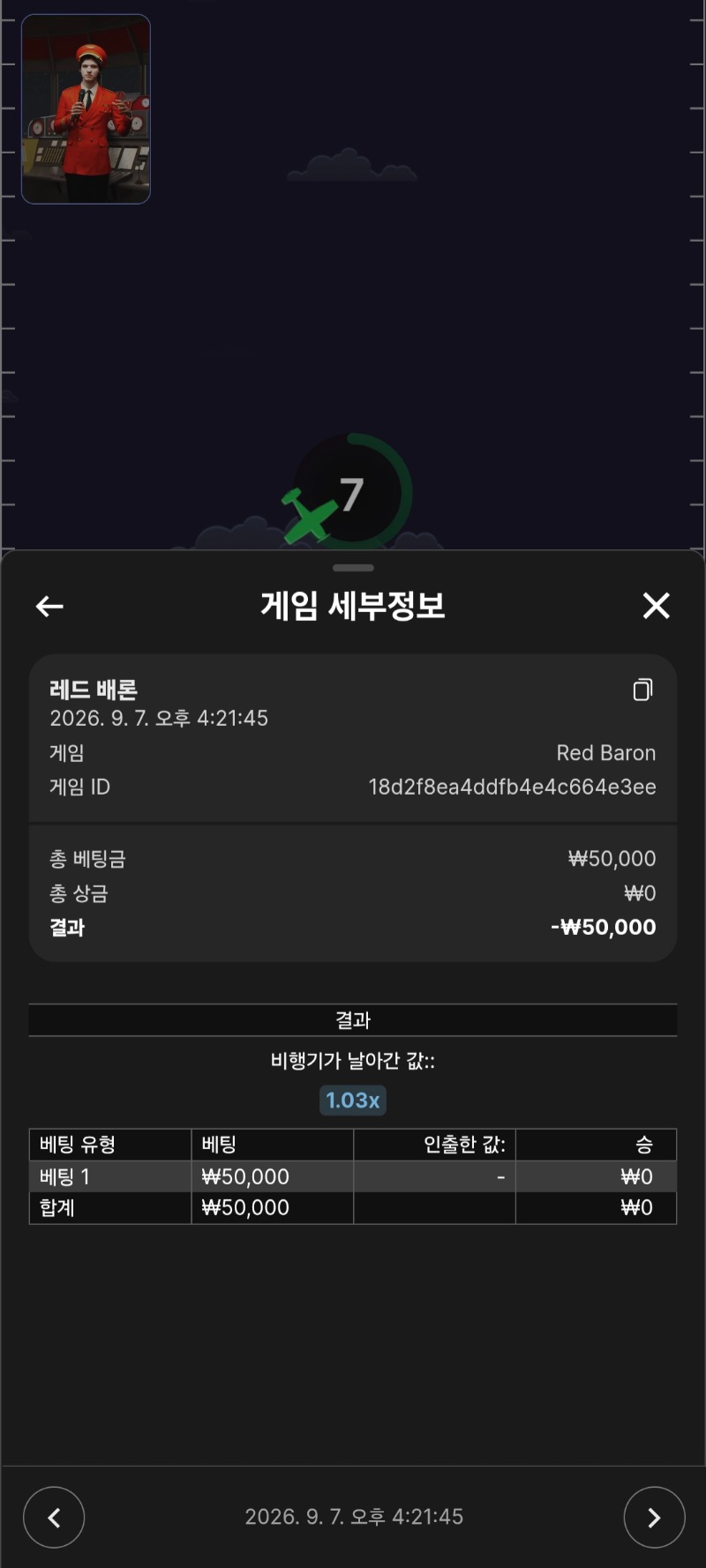This screenshot has width=706, height=1568.
Task: Go to the previous game round
Action: (54, 1517)
